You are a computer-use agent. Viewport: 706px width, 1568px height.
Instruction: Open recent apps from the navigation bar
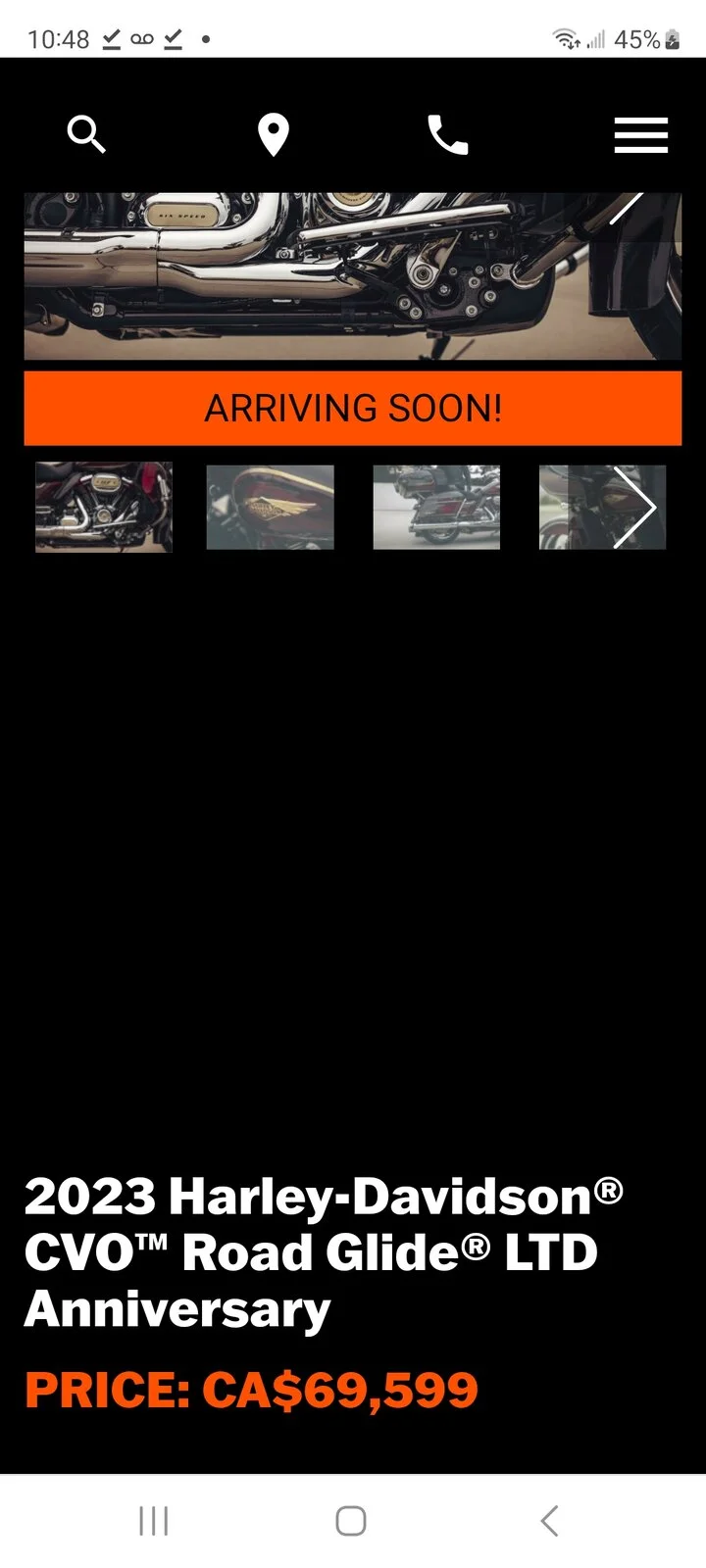pos(154,1521)
